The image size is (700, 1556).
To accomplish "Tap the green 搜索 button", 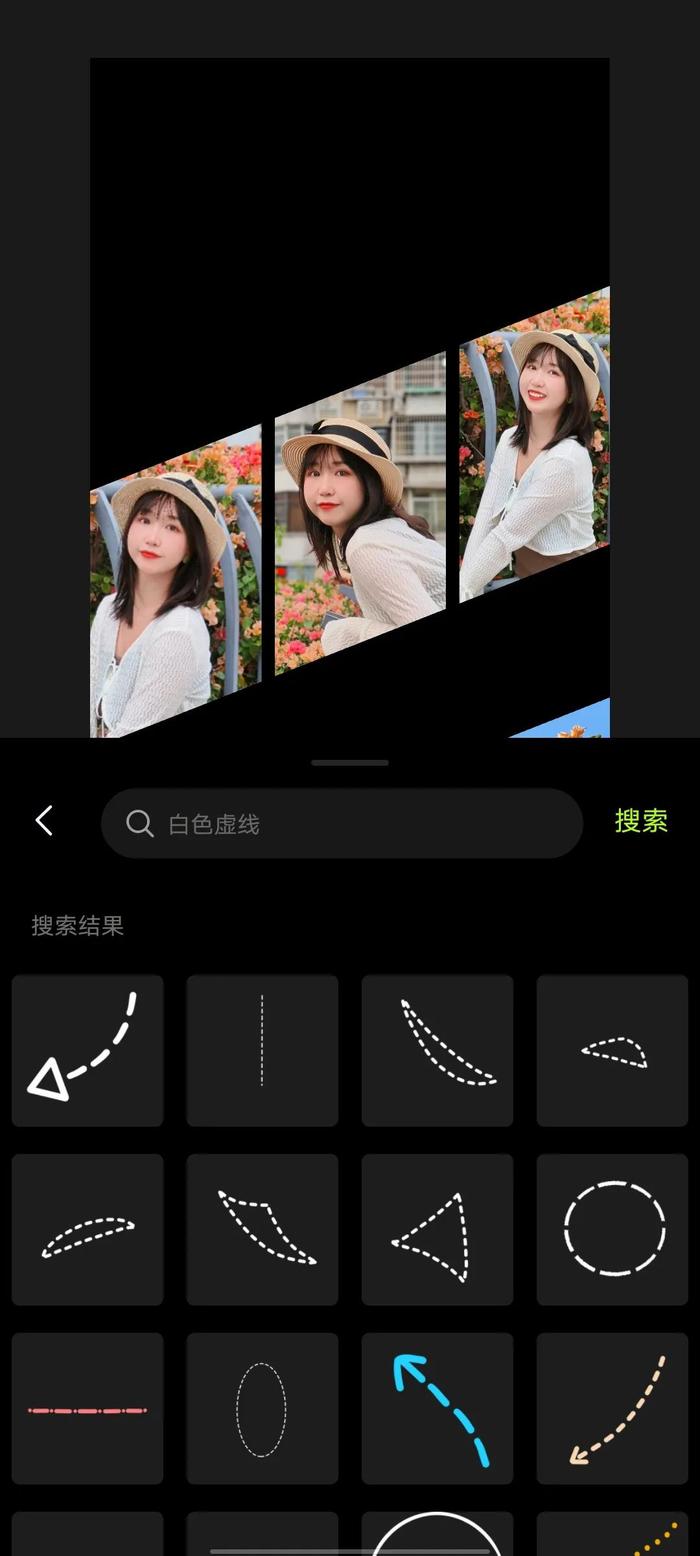I will [640, 821].
